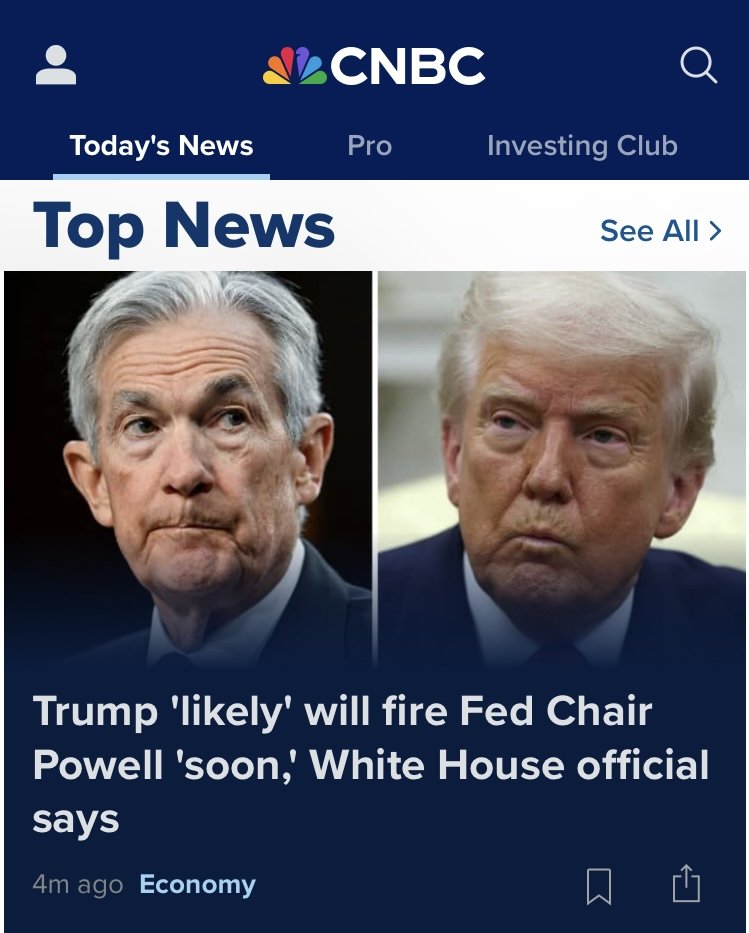Switch to the Today's News tab
Screen dimensions: 749x933
161,146
